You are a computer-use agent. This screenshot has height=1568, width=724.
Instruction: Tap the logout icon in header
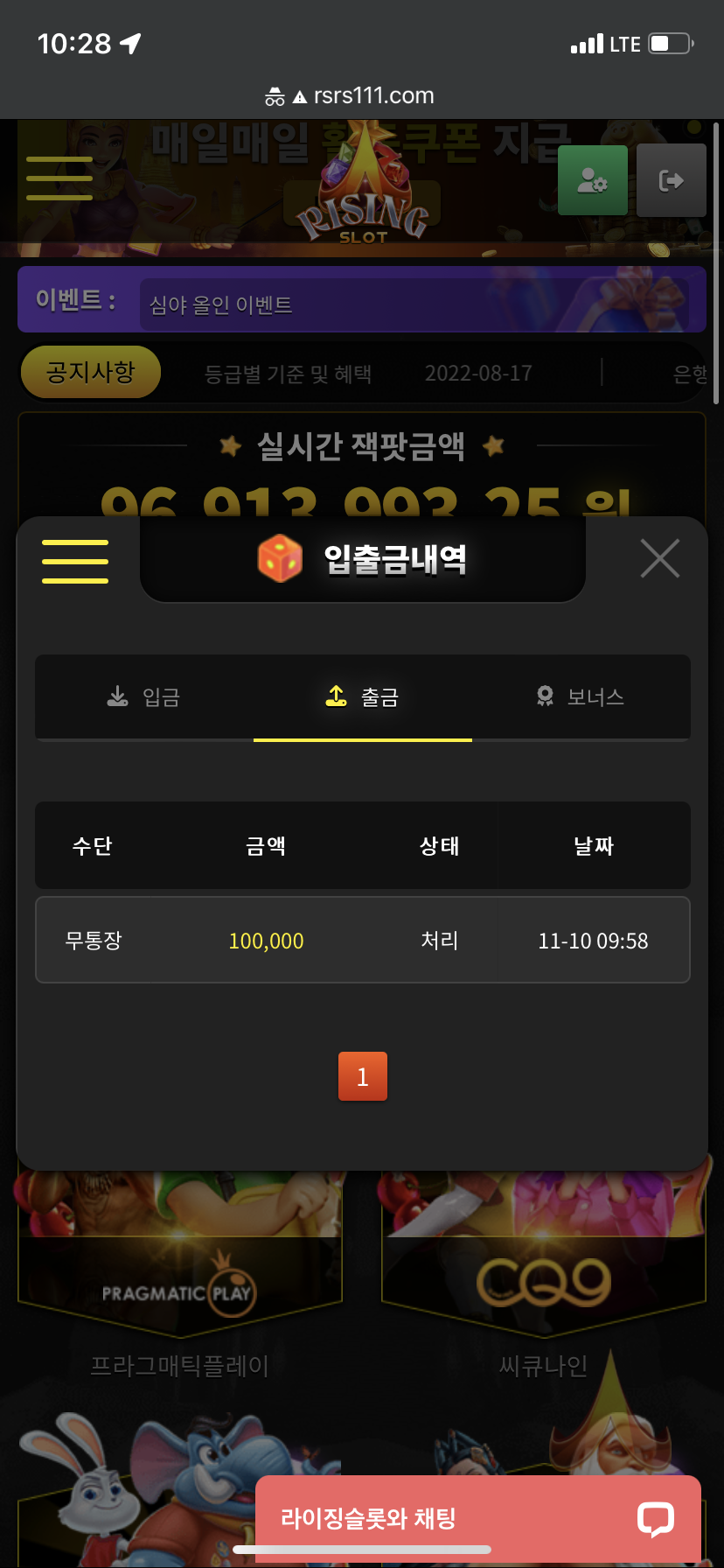click(x=671, y=181)
